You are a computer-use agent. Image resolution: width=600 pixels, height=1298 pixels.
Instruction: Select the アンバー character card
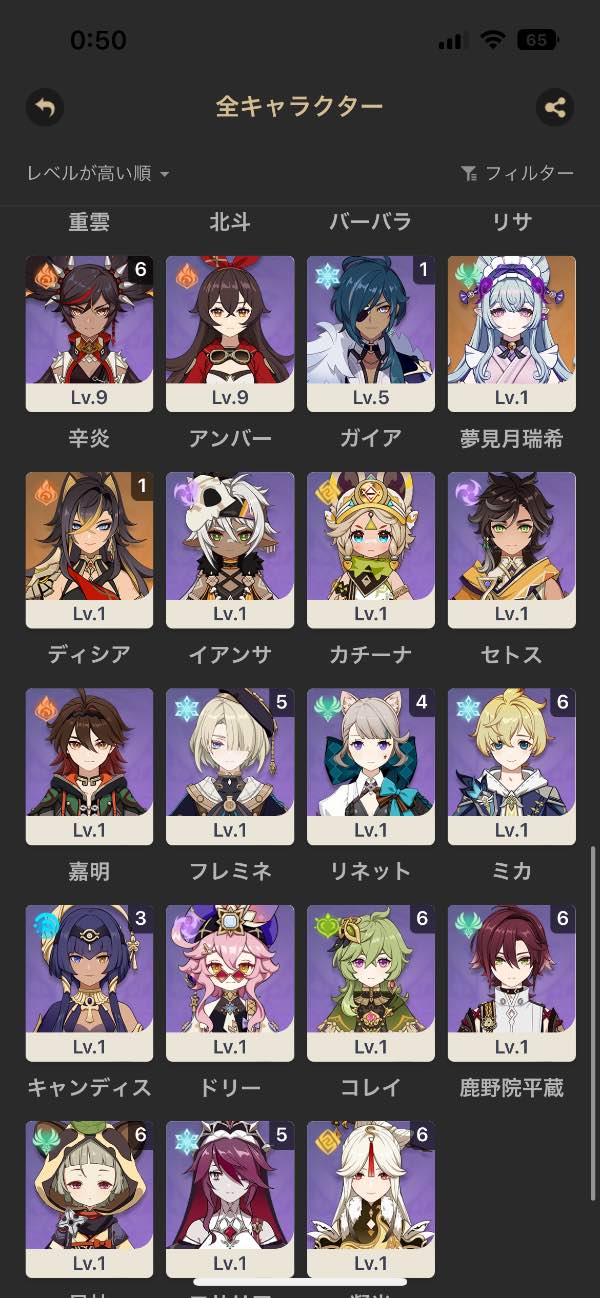point(230,333)
